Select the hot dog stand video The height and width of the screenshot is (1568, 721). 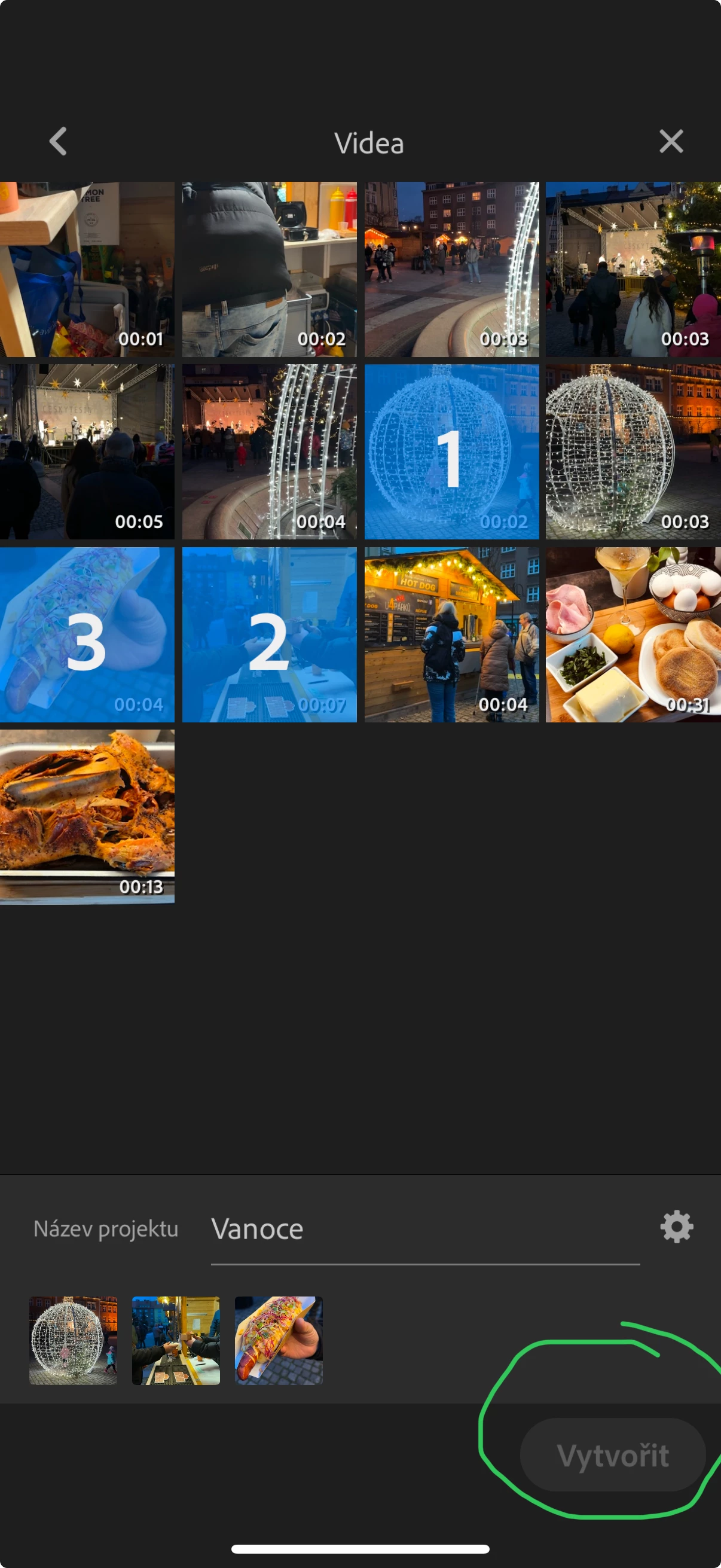click(451, 634)
